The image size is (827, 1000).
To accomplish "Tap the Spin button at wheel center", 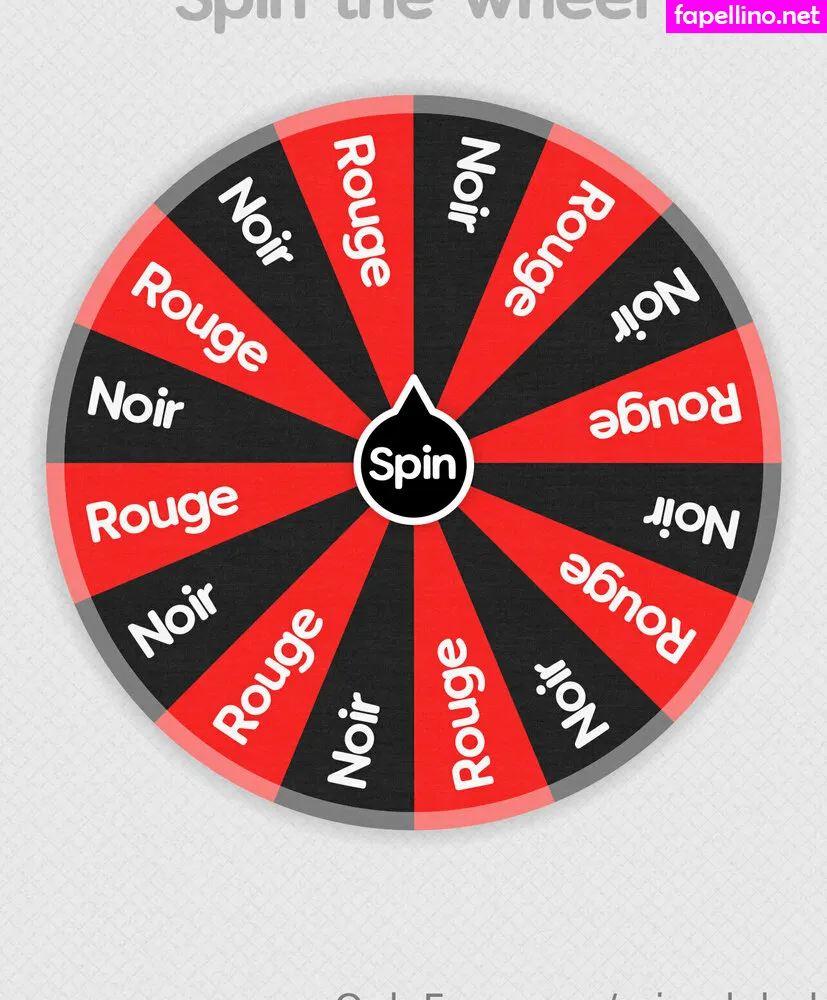I will click(413, 465).
